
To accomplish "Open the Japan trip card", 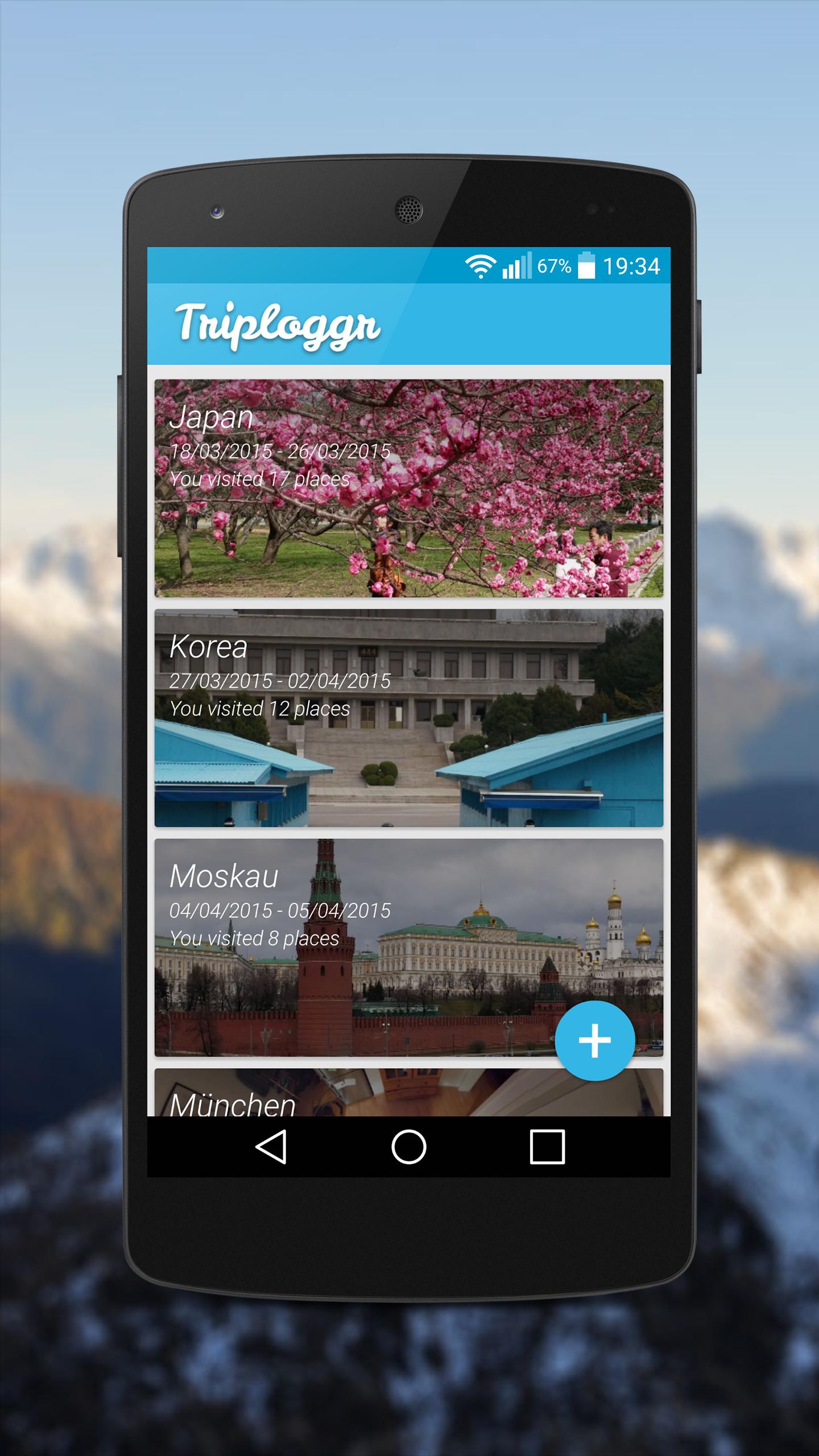I will tap(408, 488).
